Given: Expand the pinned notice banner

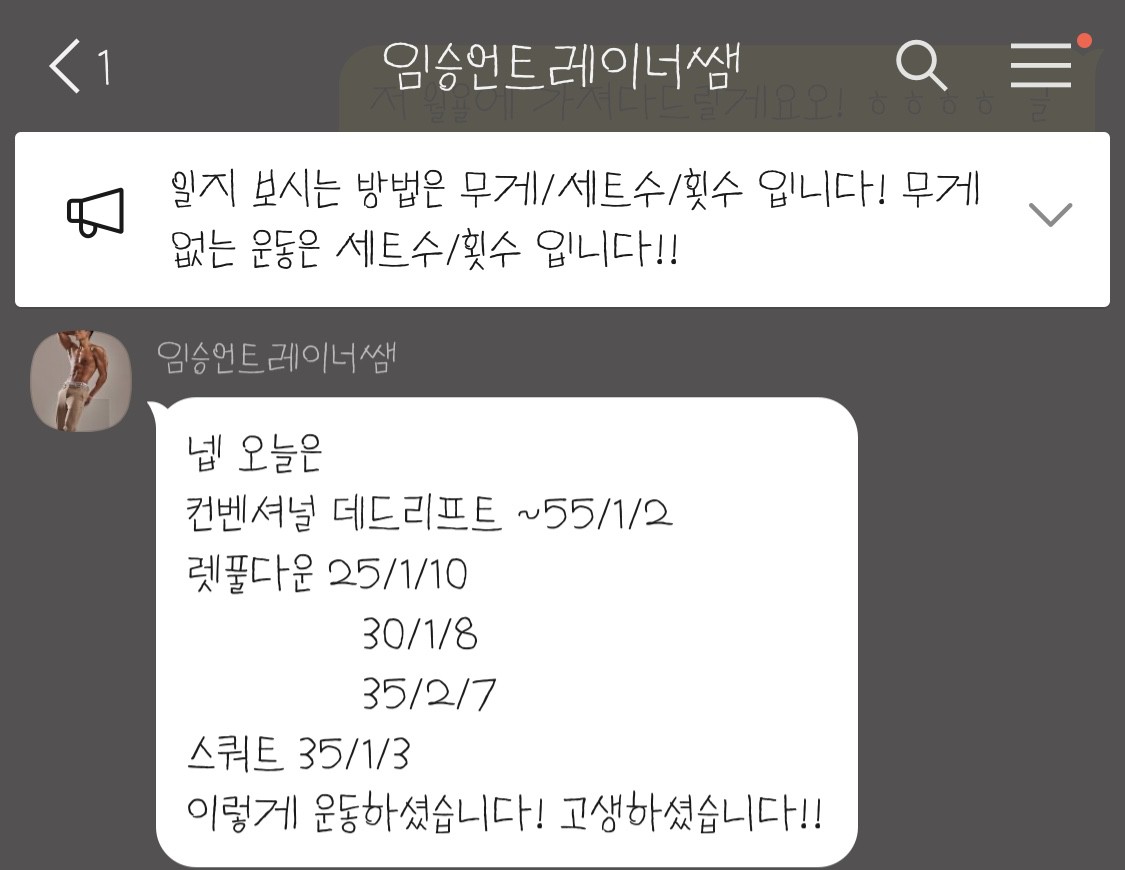Looking at the screenshot, I should [x=1050, y=215].
